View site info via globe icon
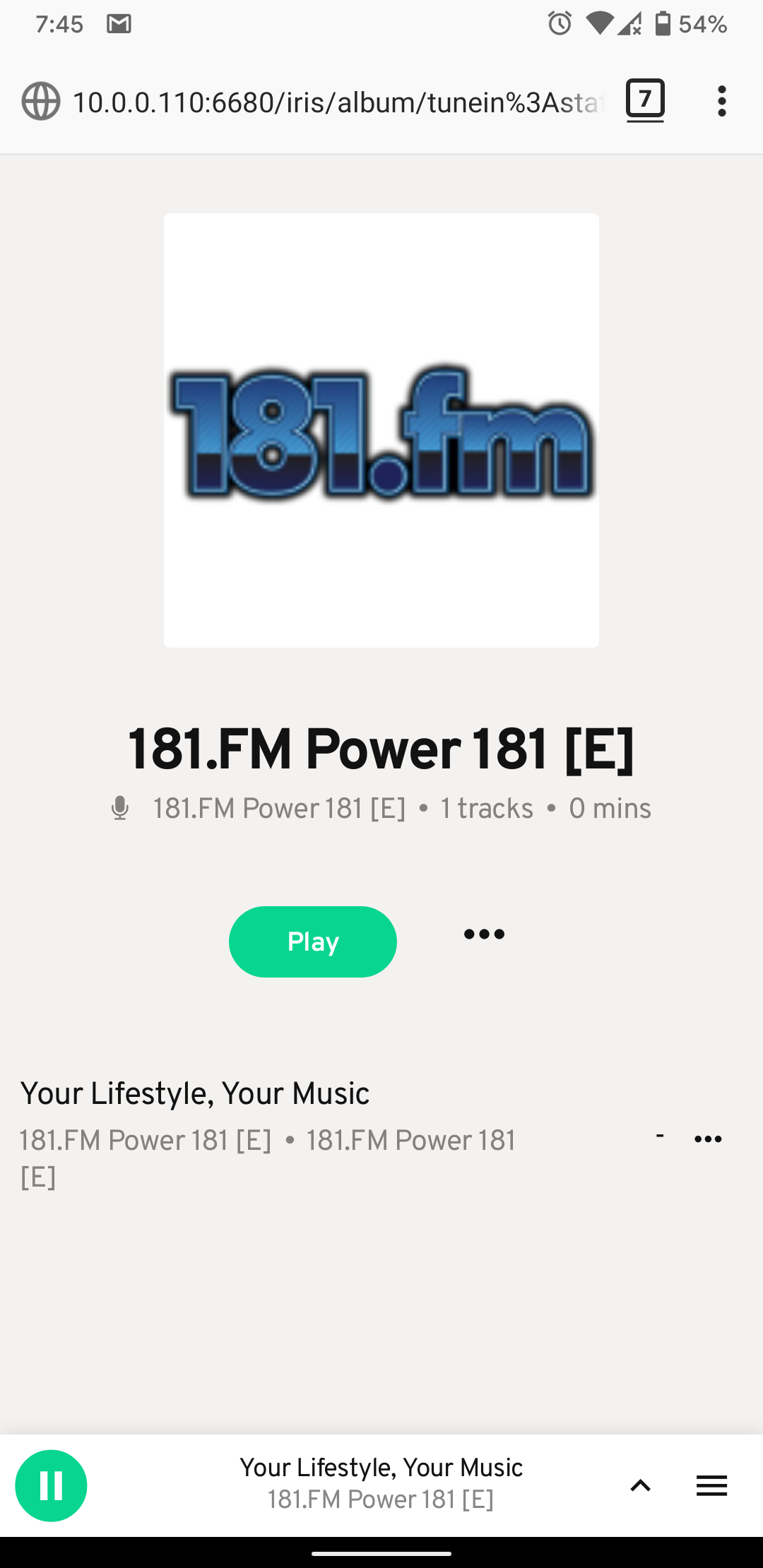The width and height of the screenshot is (763, 1568). [41, 102]
